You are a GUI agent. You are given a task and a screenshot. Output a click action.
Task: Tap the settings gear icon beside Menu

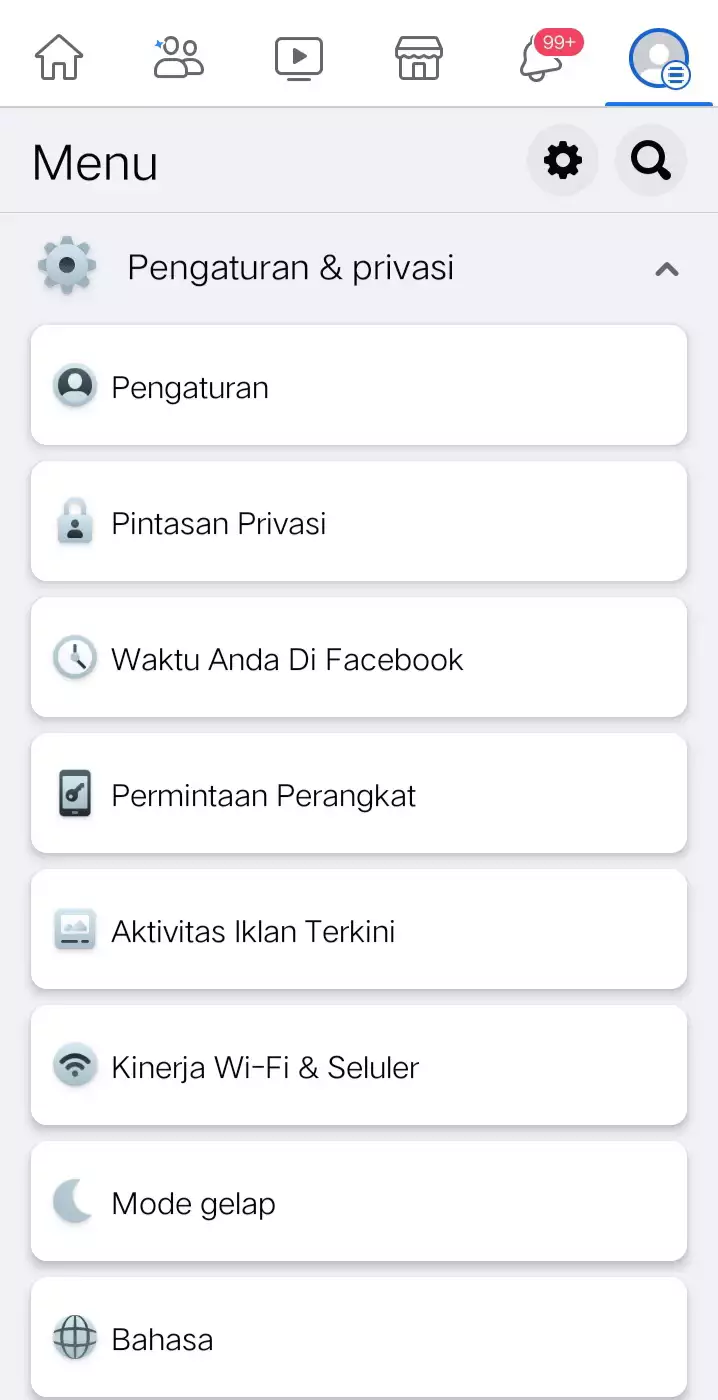563,160
